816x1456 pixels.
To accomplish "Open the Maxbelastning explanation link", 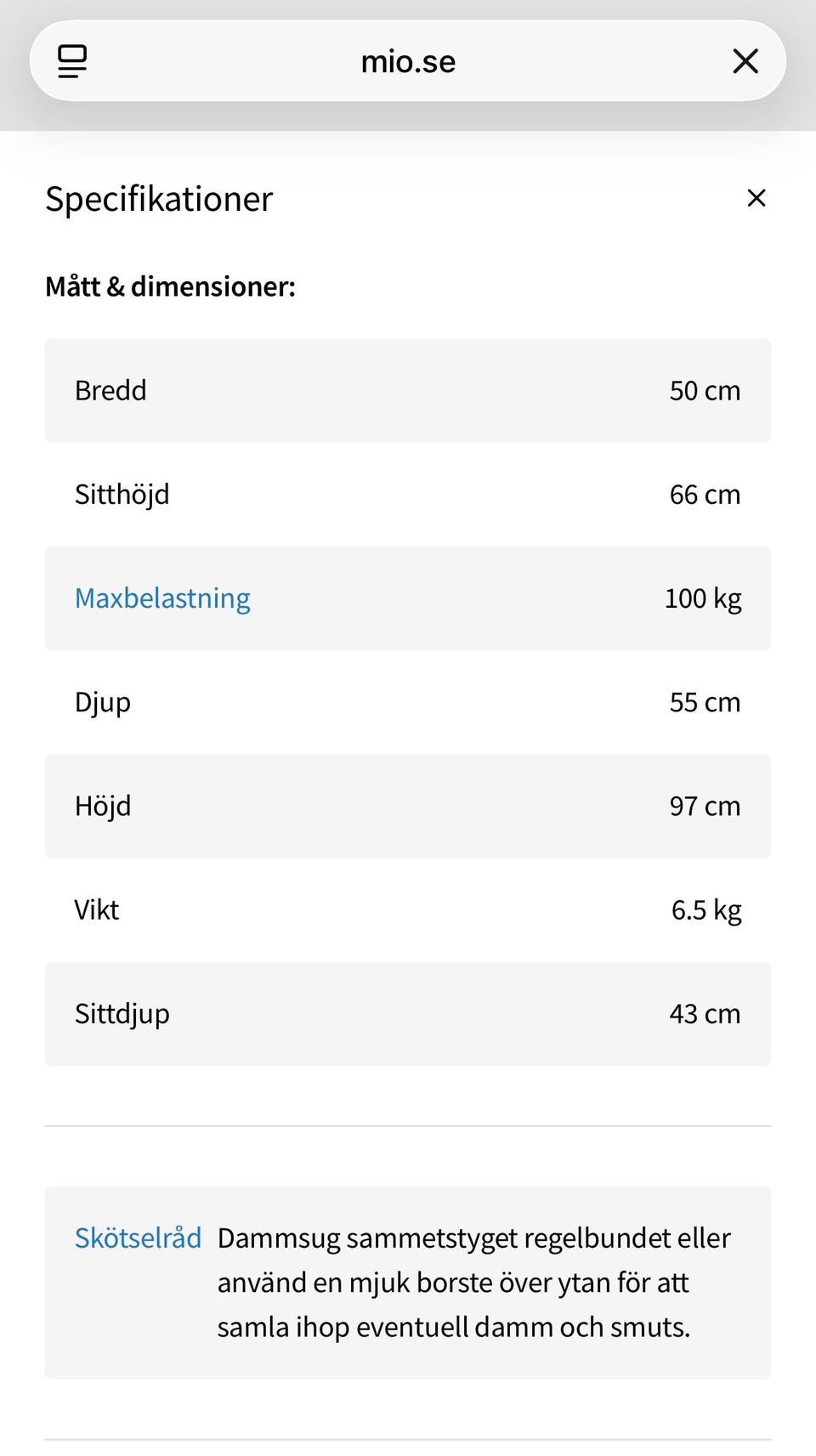I will click(x=162, y=598).
